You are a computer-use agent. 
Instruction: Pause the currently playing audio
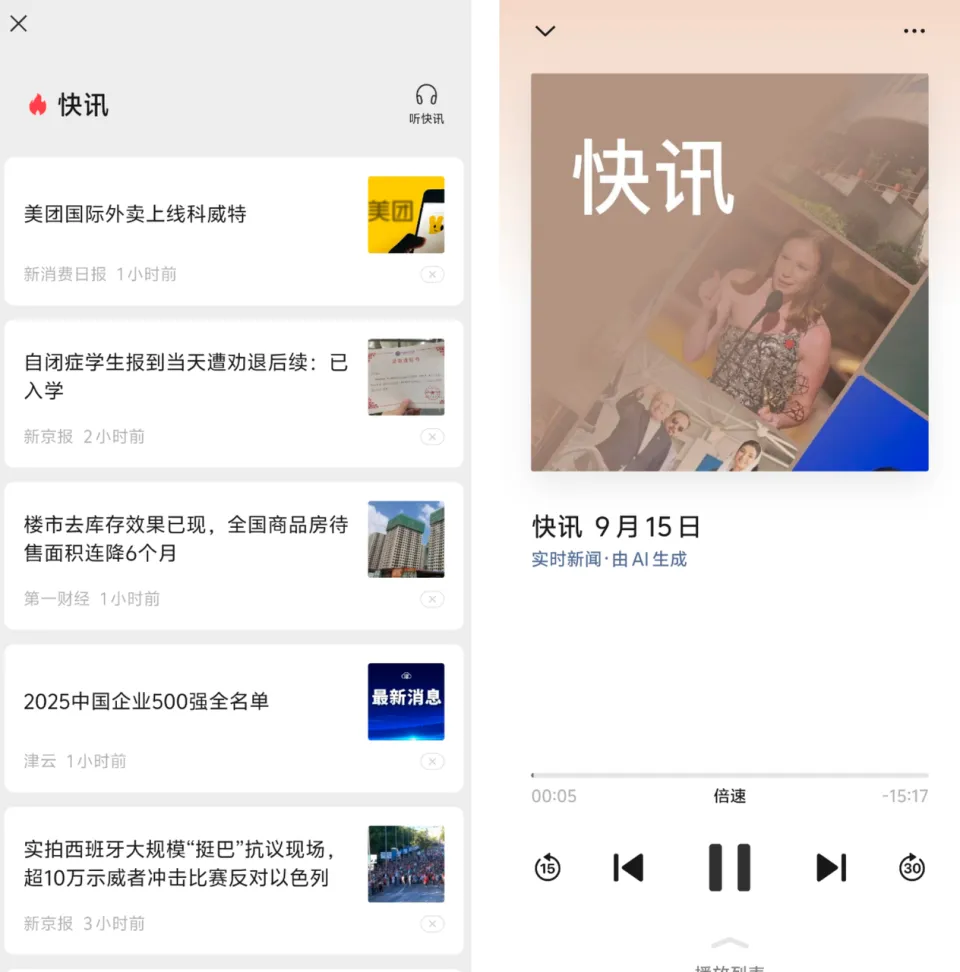click(729, 868)
